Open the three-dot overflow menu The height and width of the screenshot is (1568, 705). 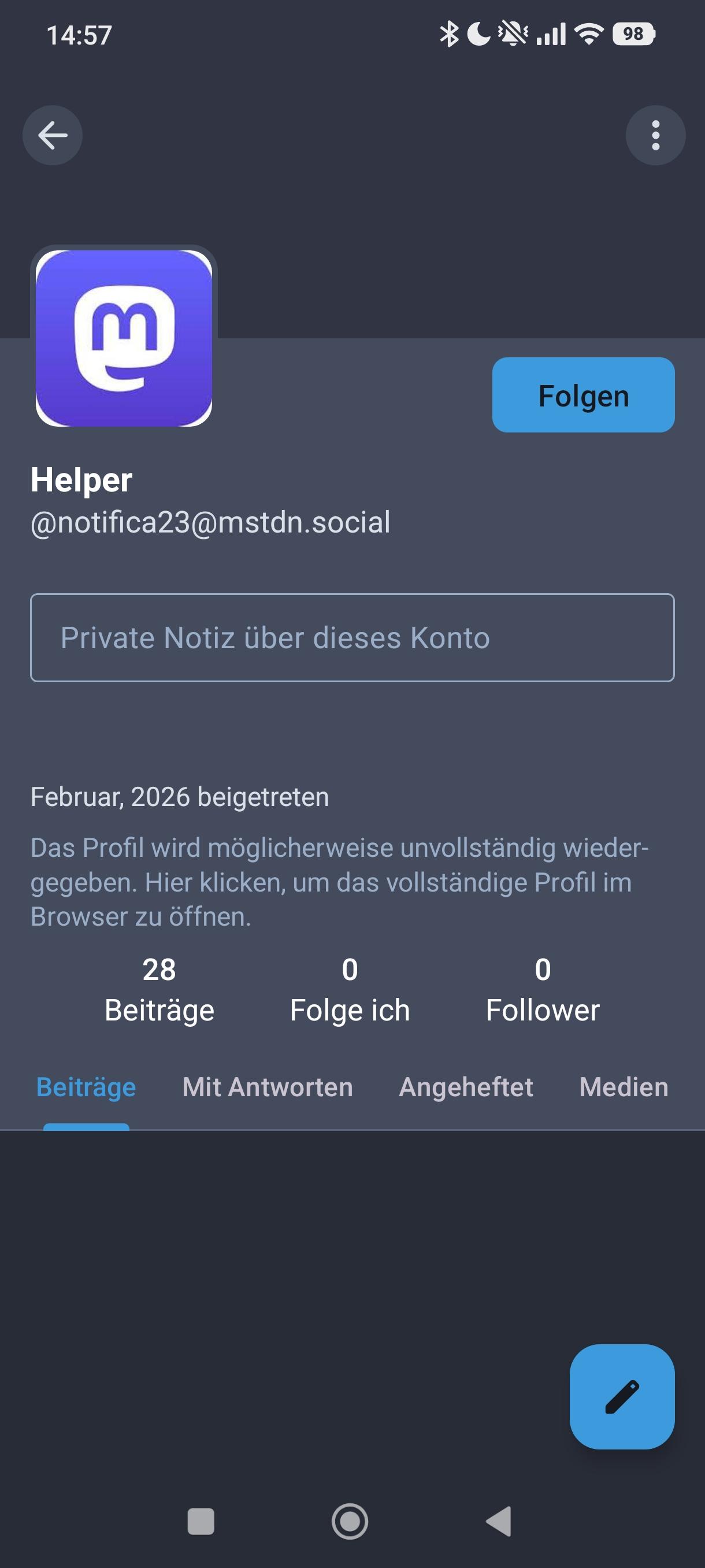pyautogui.click(x=655, y=135)
